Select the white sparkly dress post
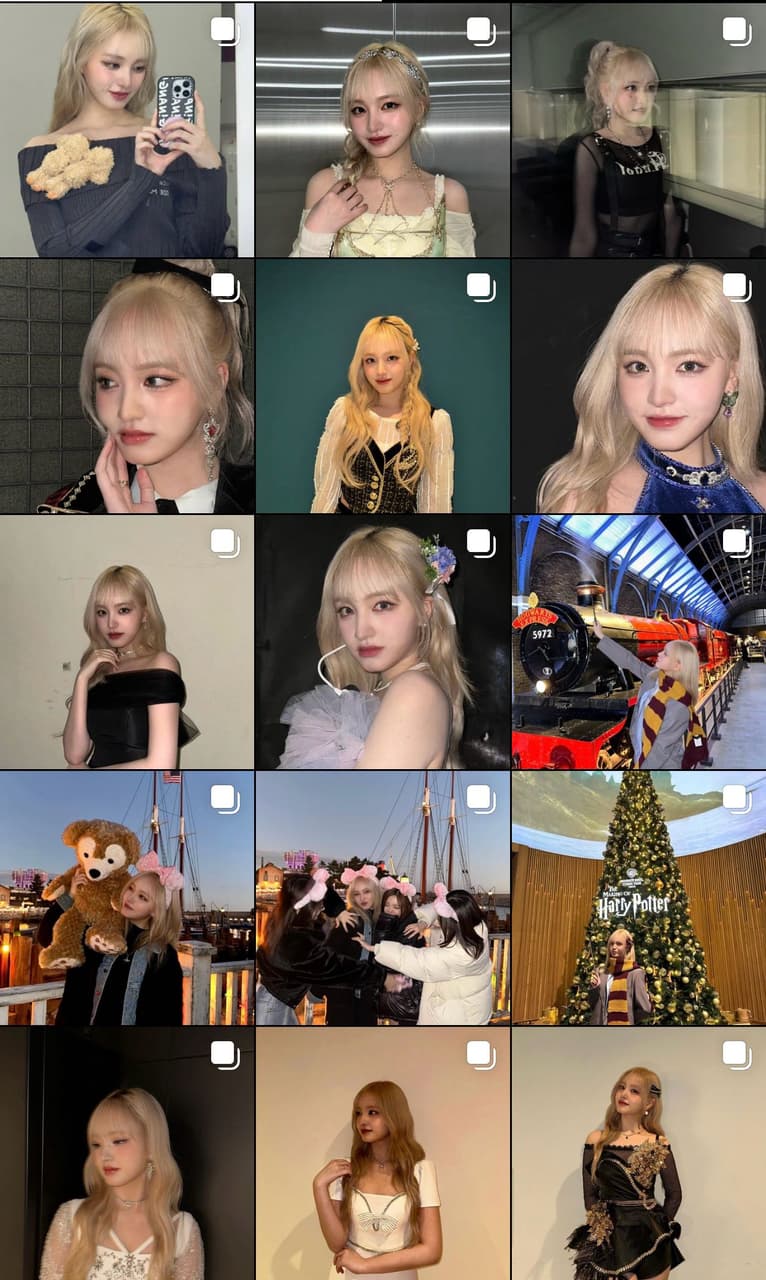Viewport: 766px width, 1280px height. click(x=126, y=1154)
